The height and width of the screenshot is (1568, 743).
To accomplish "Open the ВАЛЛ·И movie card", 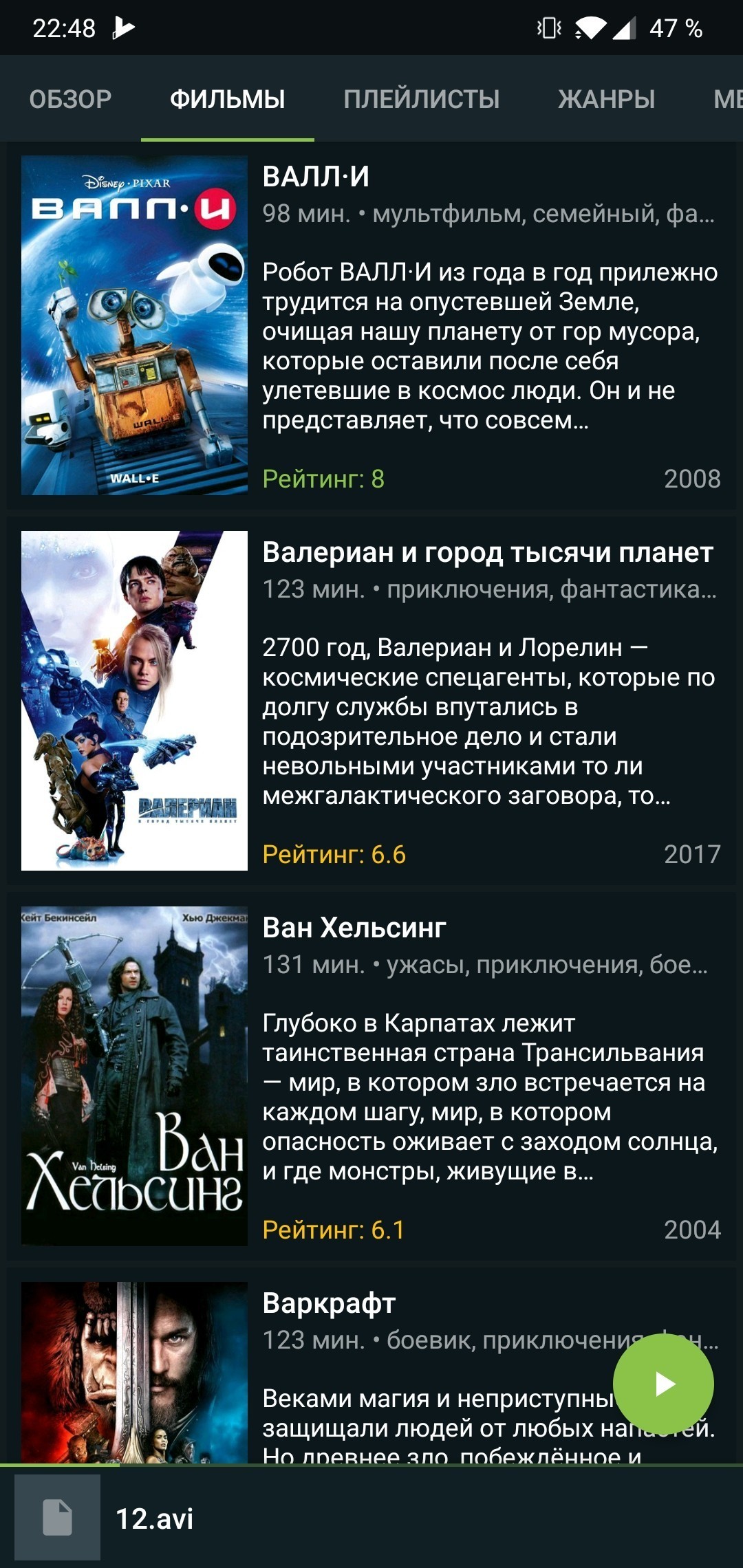I will 371,325.
